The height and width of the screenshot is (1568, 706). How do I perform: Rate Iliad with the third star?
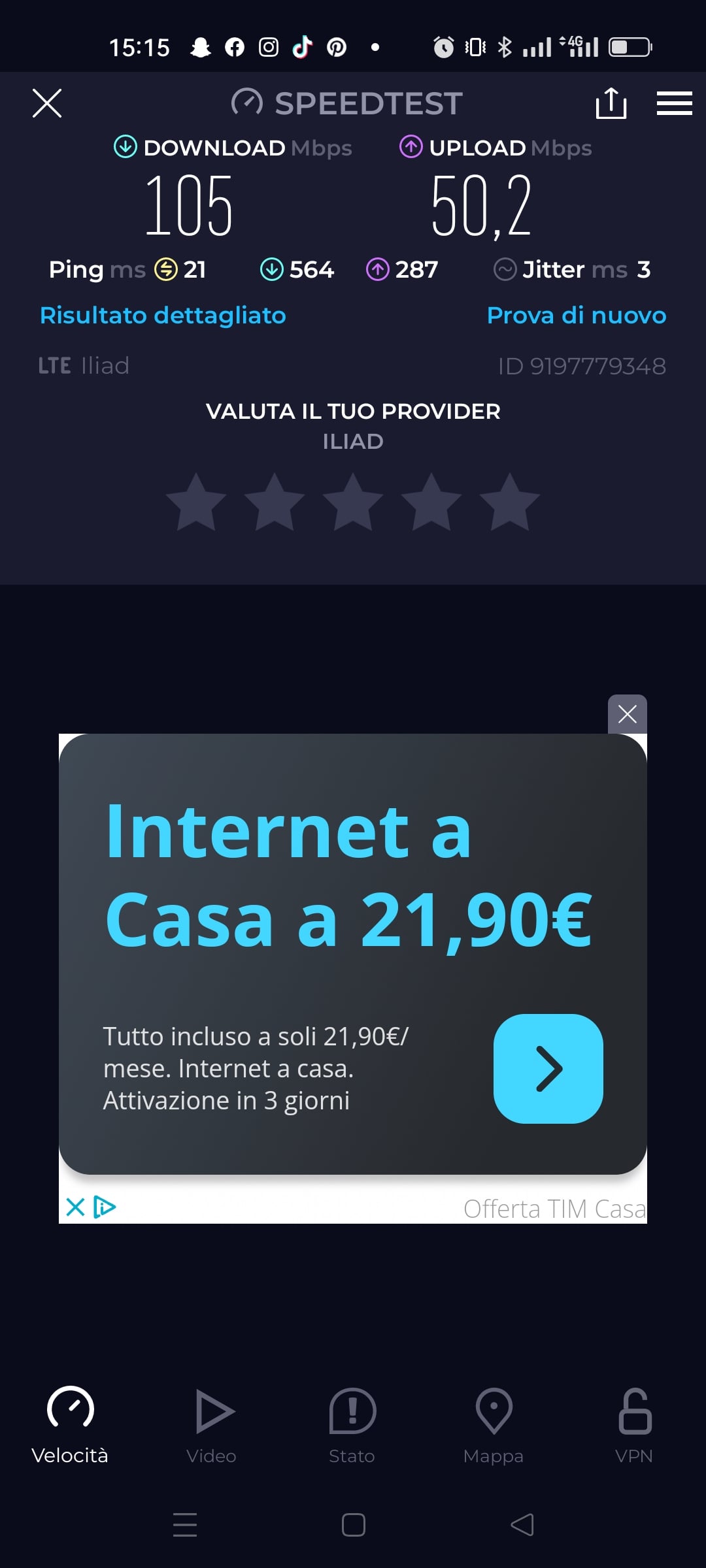[353, 502]
